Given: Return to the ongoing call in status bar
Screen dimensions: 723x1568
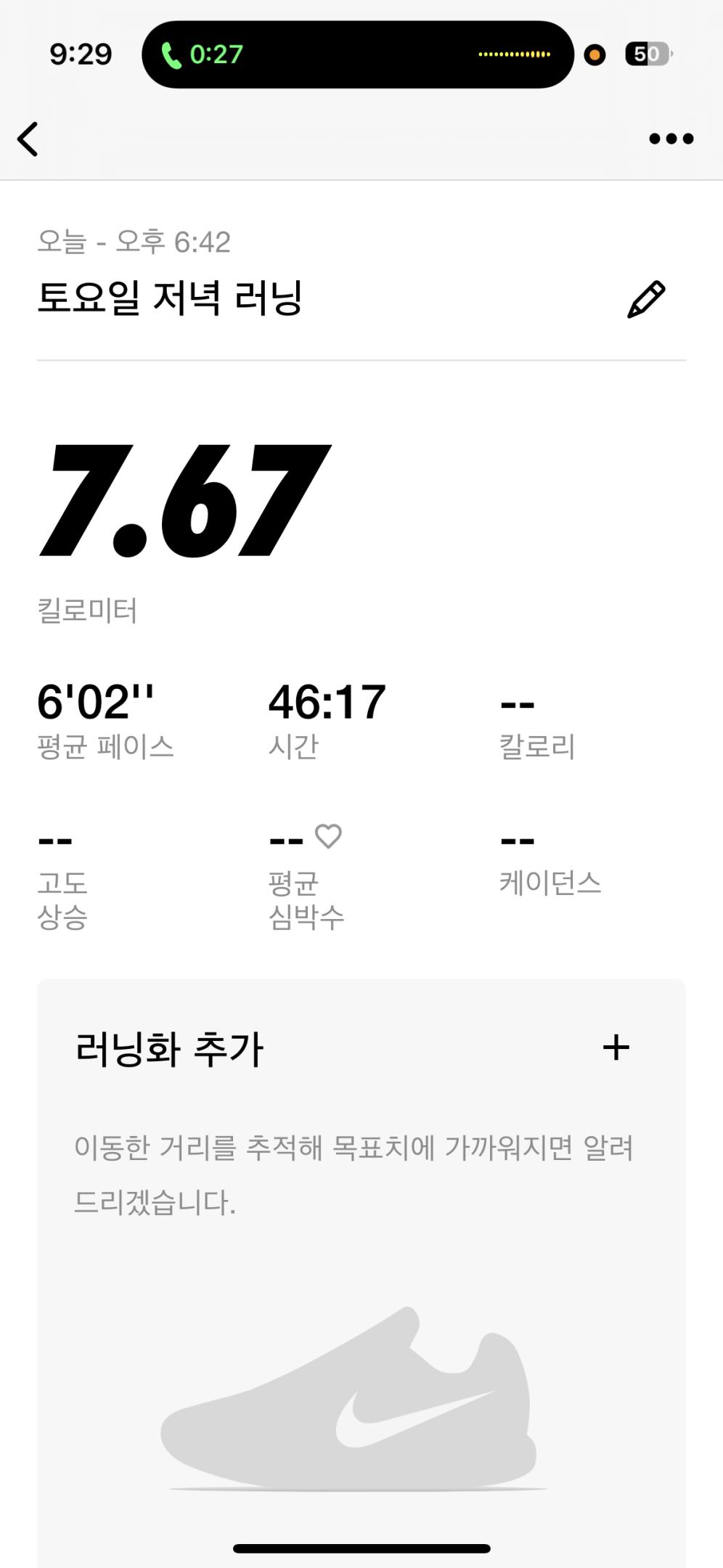Looking at the screenshot, I should pyautogui.click(x=202, y=54).
